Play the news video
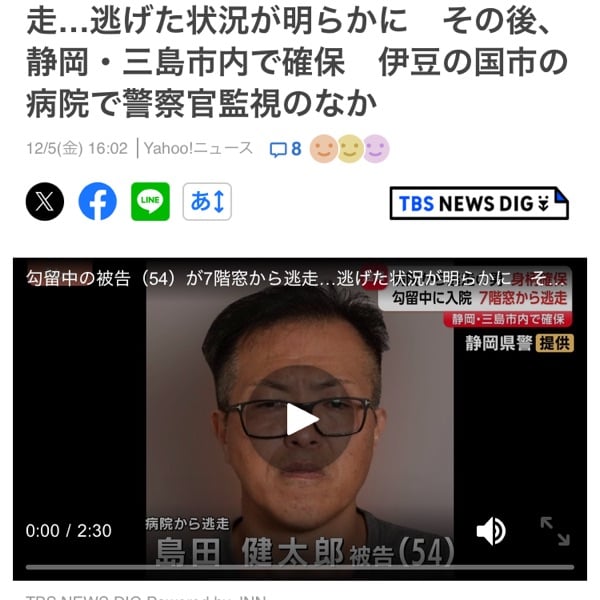600x600 pixels. click(x=300, y=420)
